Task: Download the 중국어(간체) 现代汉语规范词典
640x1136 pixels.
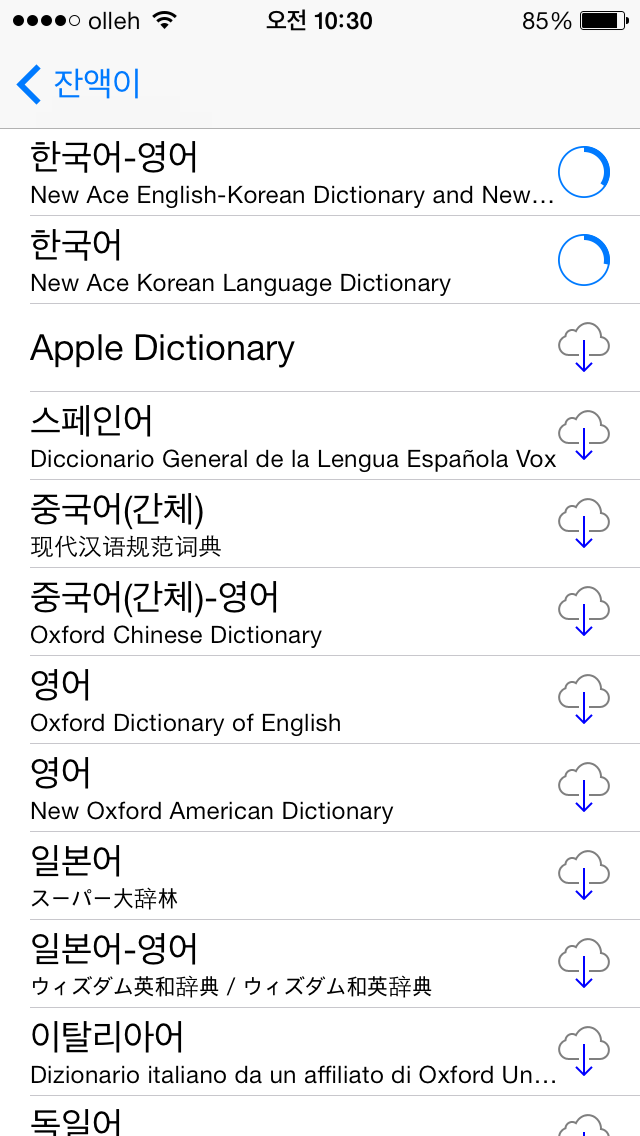Action: coord(583,523)
